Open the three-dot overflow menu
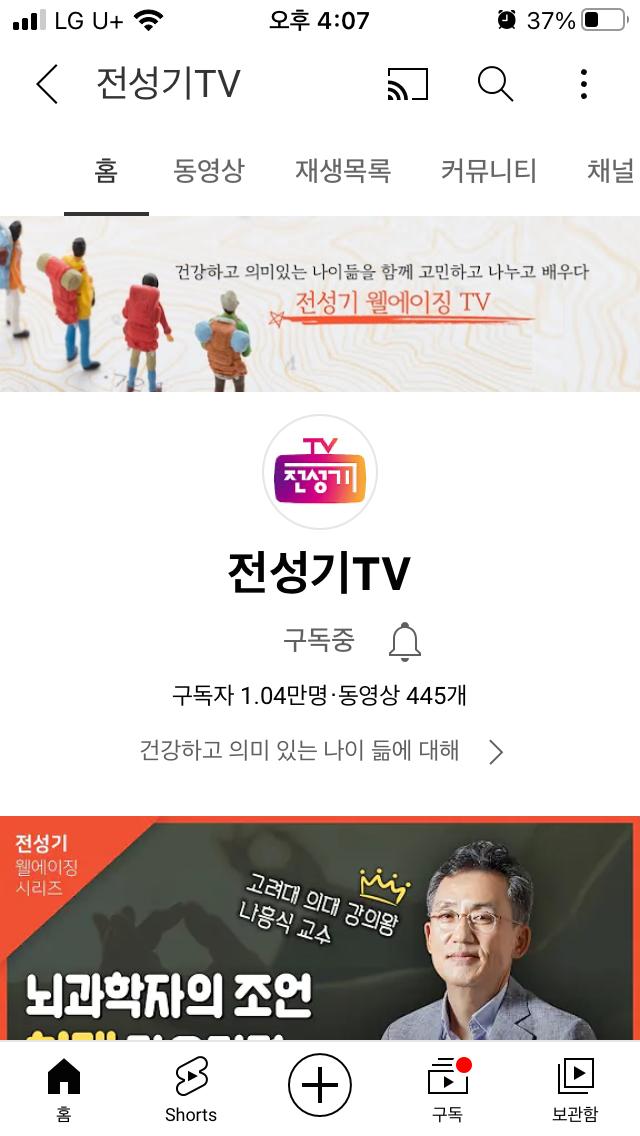This screenshot has height=1136, width=640. point(583,85)
